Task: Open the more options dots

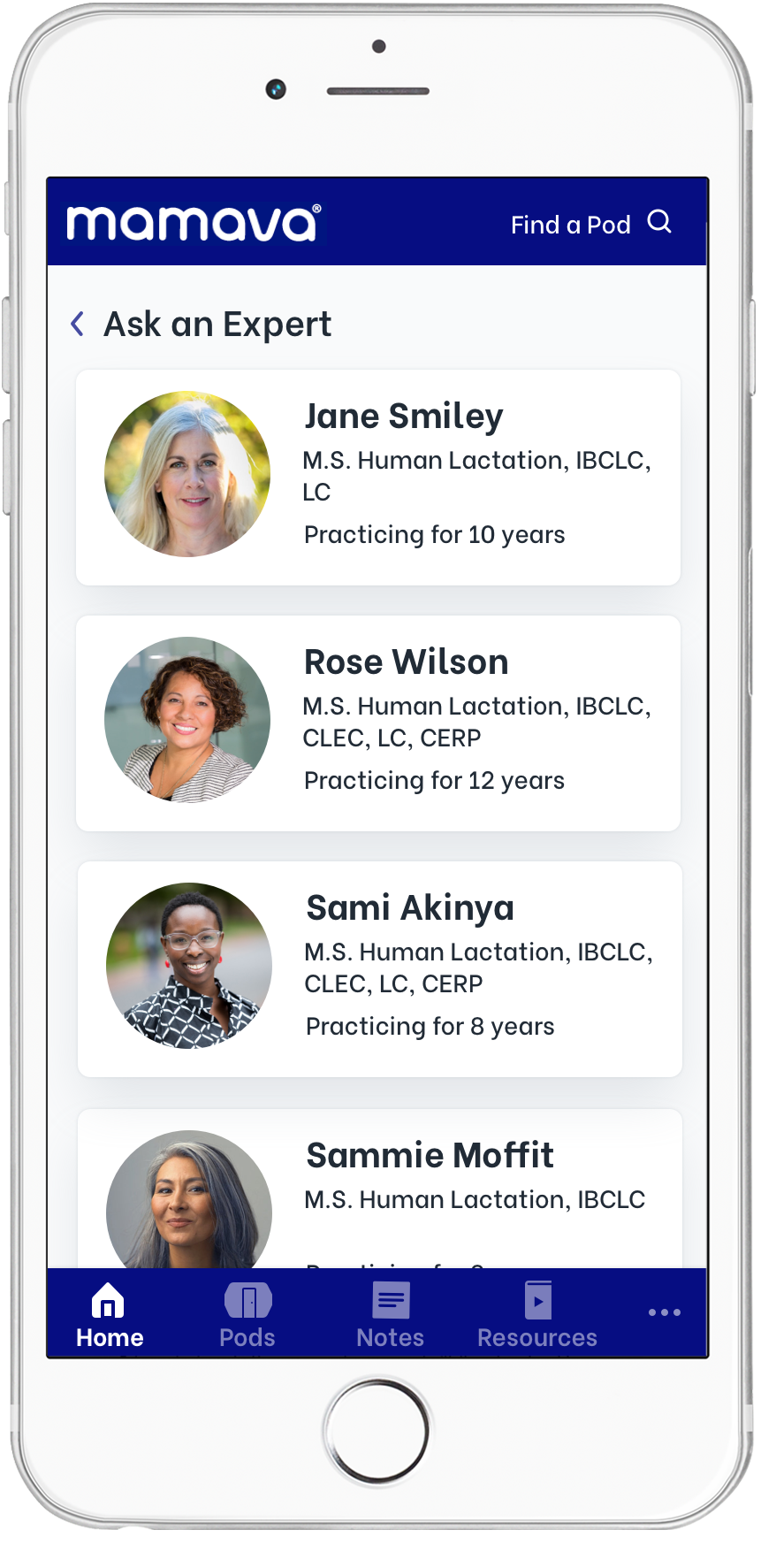Action: (x=664, y=1312)
